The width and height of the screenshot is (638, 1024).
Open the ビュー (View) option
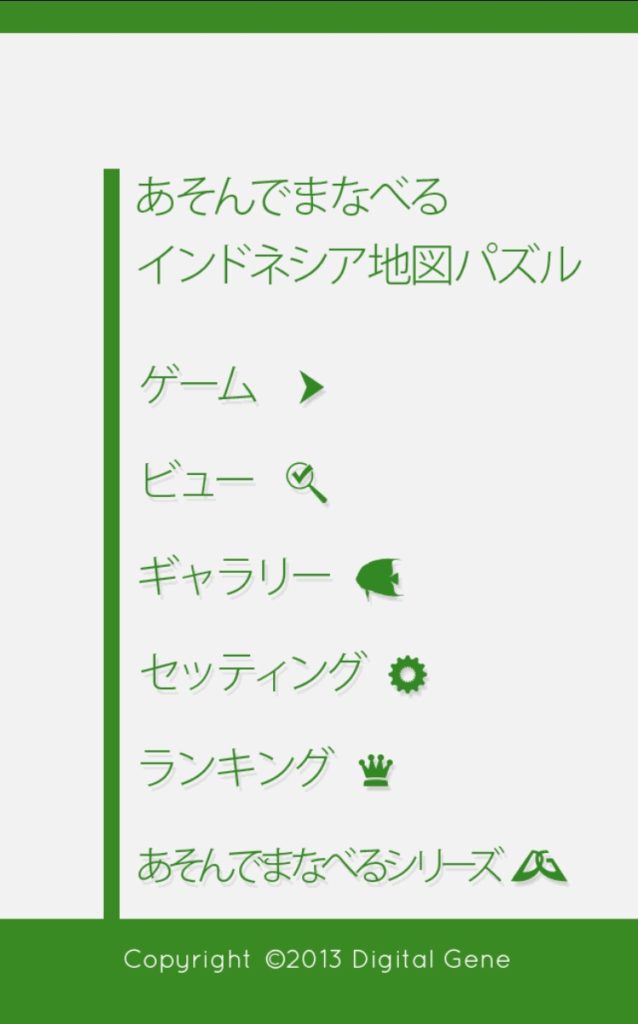(x=233, y=481)
